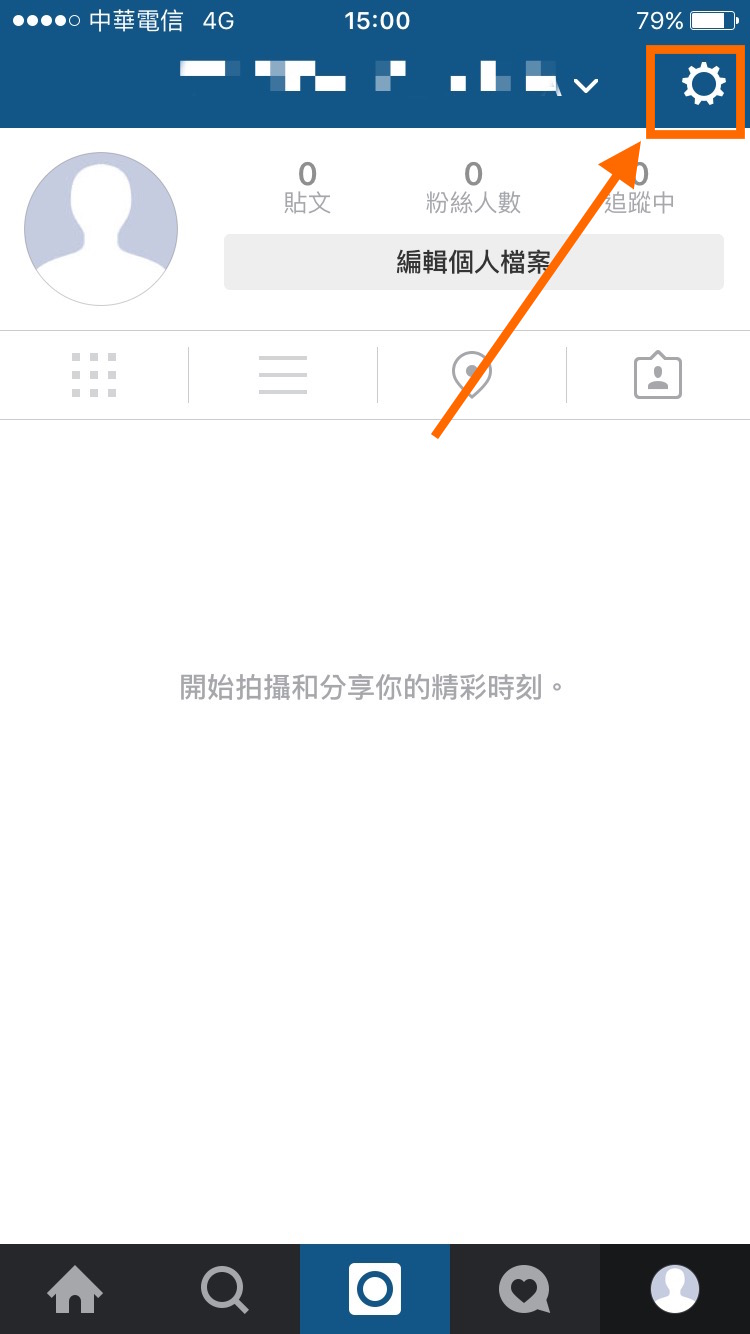View the 粉絲人數 followers list

tap(473, 189)
